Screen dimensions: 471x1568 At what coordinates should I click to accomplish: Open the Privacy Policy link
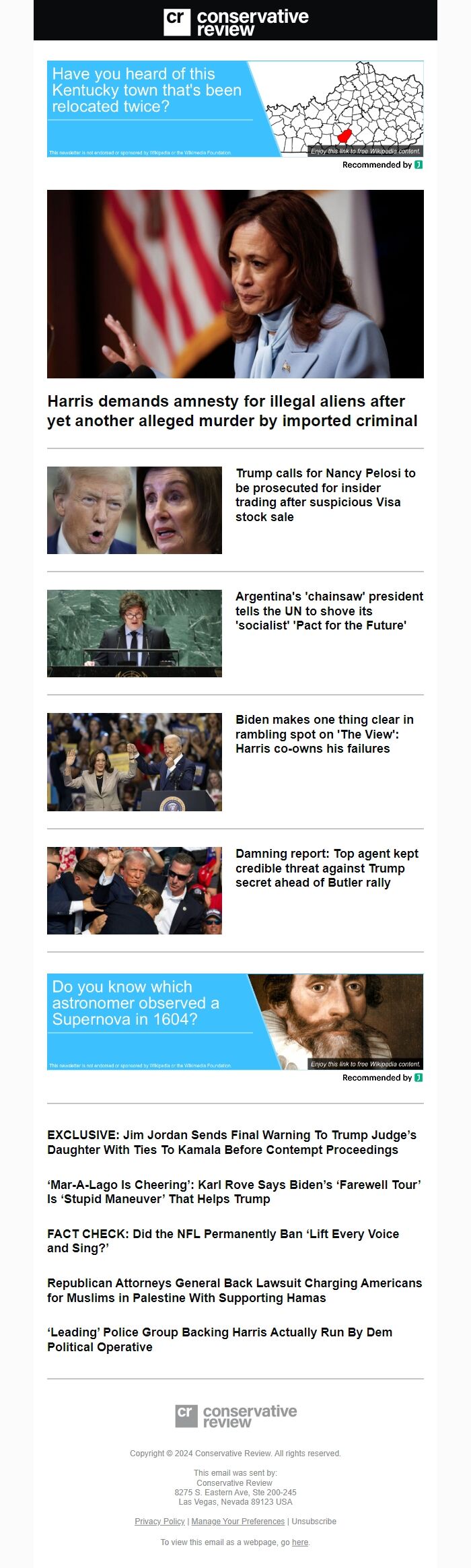pos(159,1521)
